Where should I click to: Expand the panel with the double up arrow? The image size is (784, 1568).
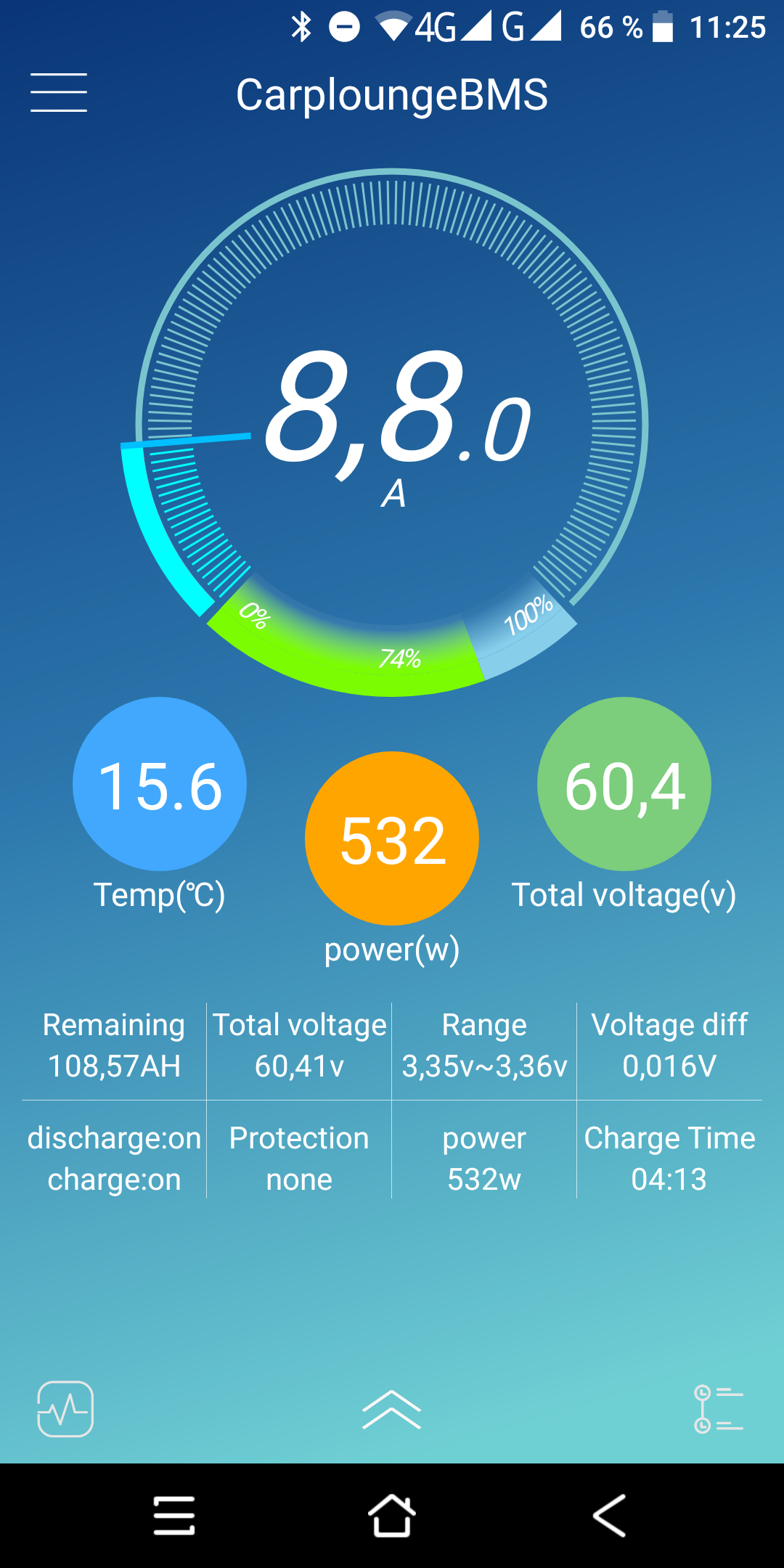pos(391,1410)
